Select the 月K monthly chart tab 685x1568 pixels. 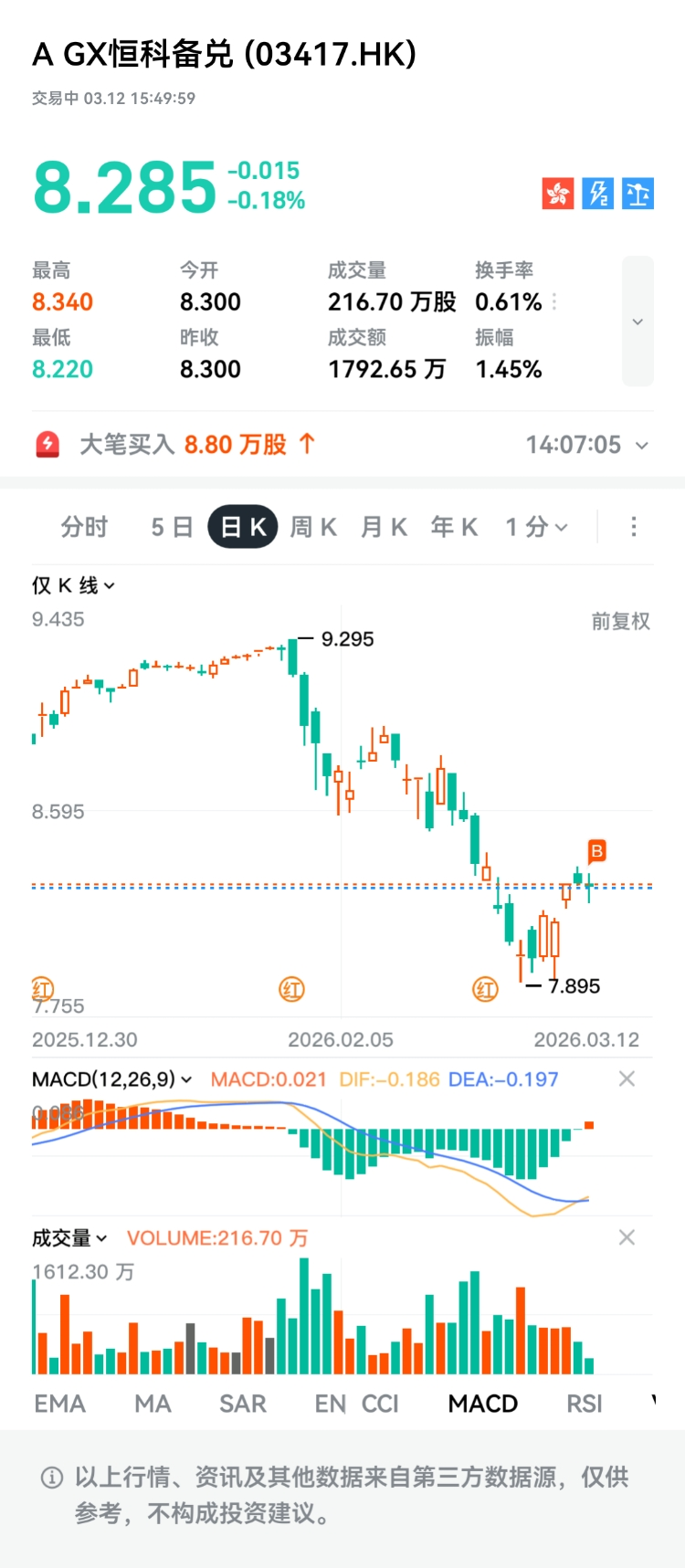point(384,527)
